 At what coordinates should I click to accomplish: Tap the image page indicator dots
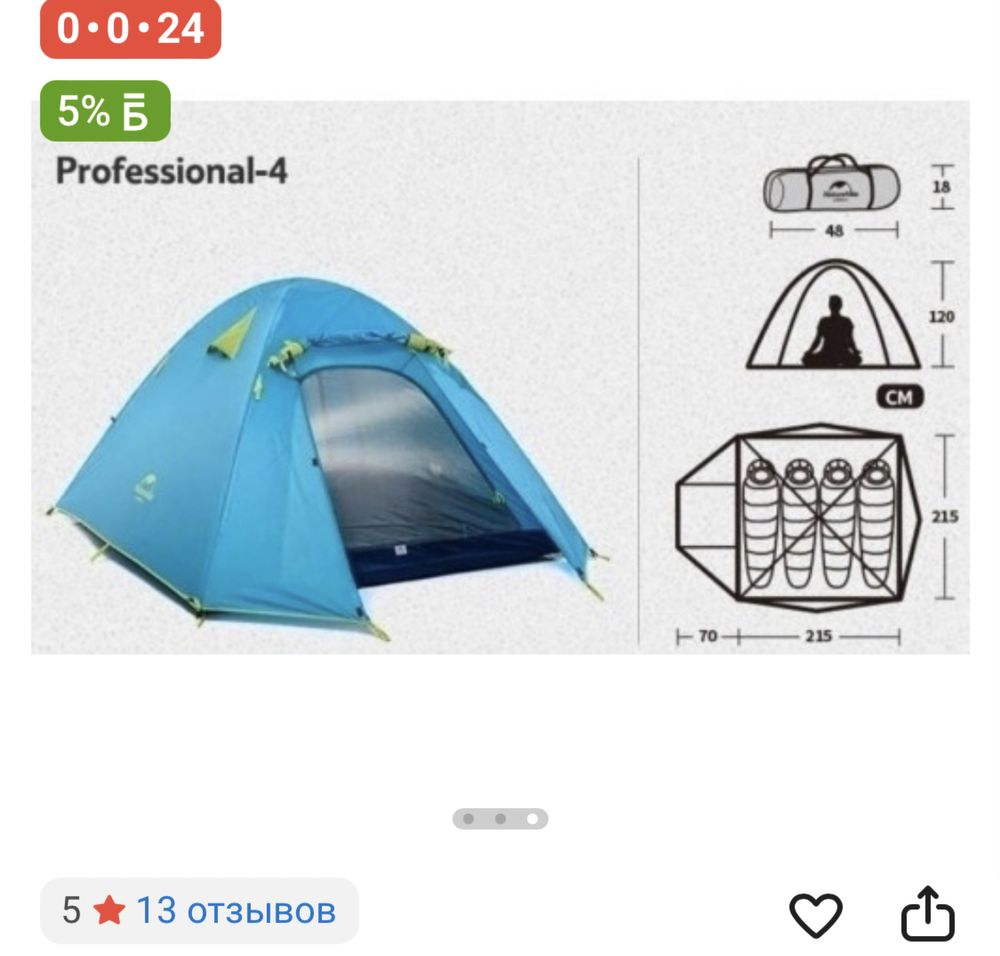500,819
